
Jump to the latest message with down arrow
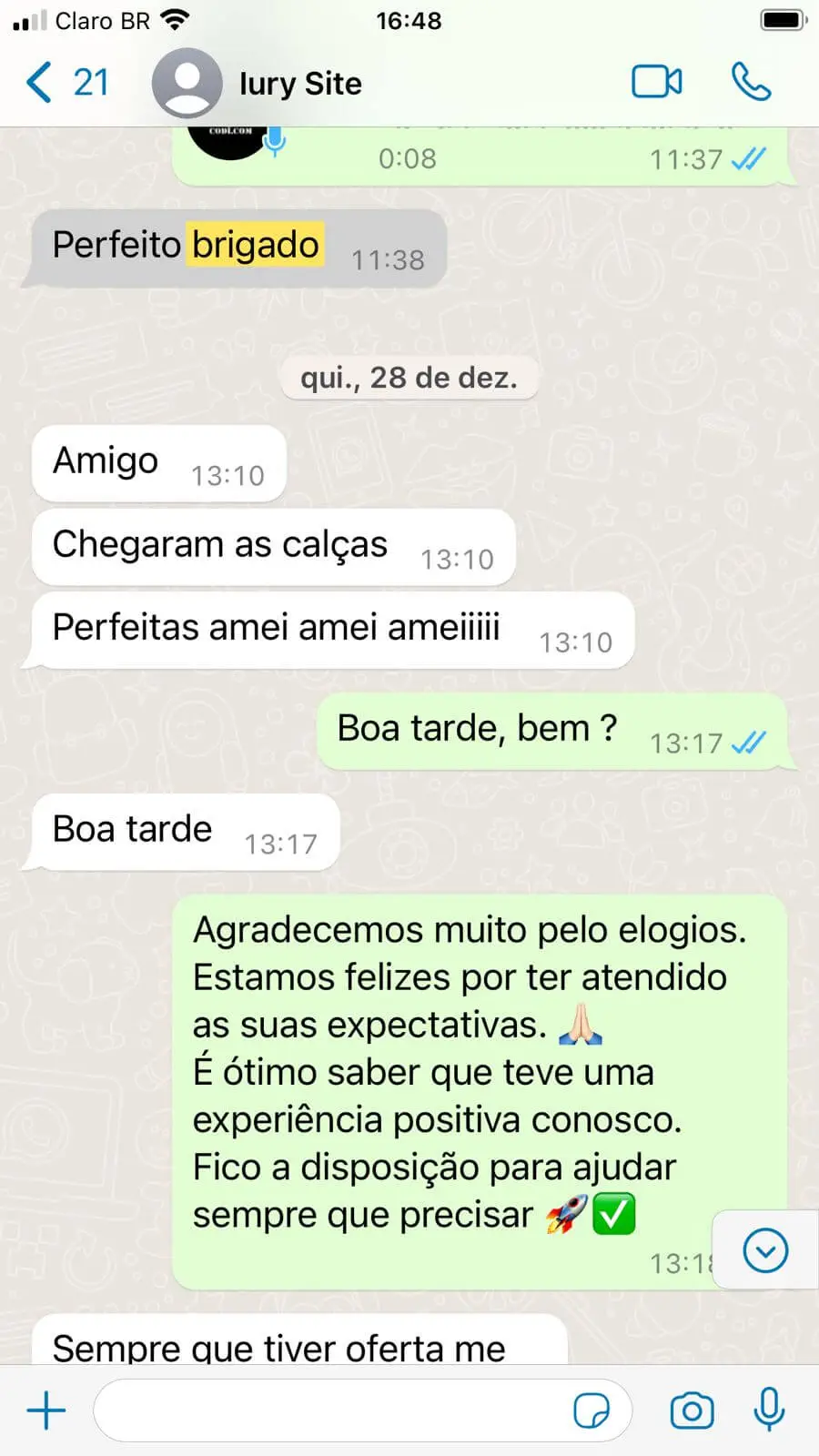pyautogui.click(x=765, y=1250)
